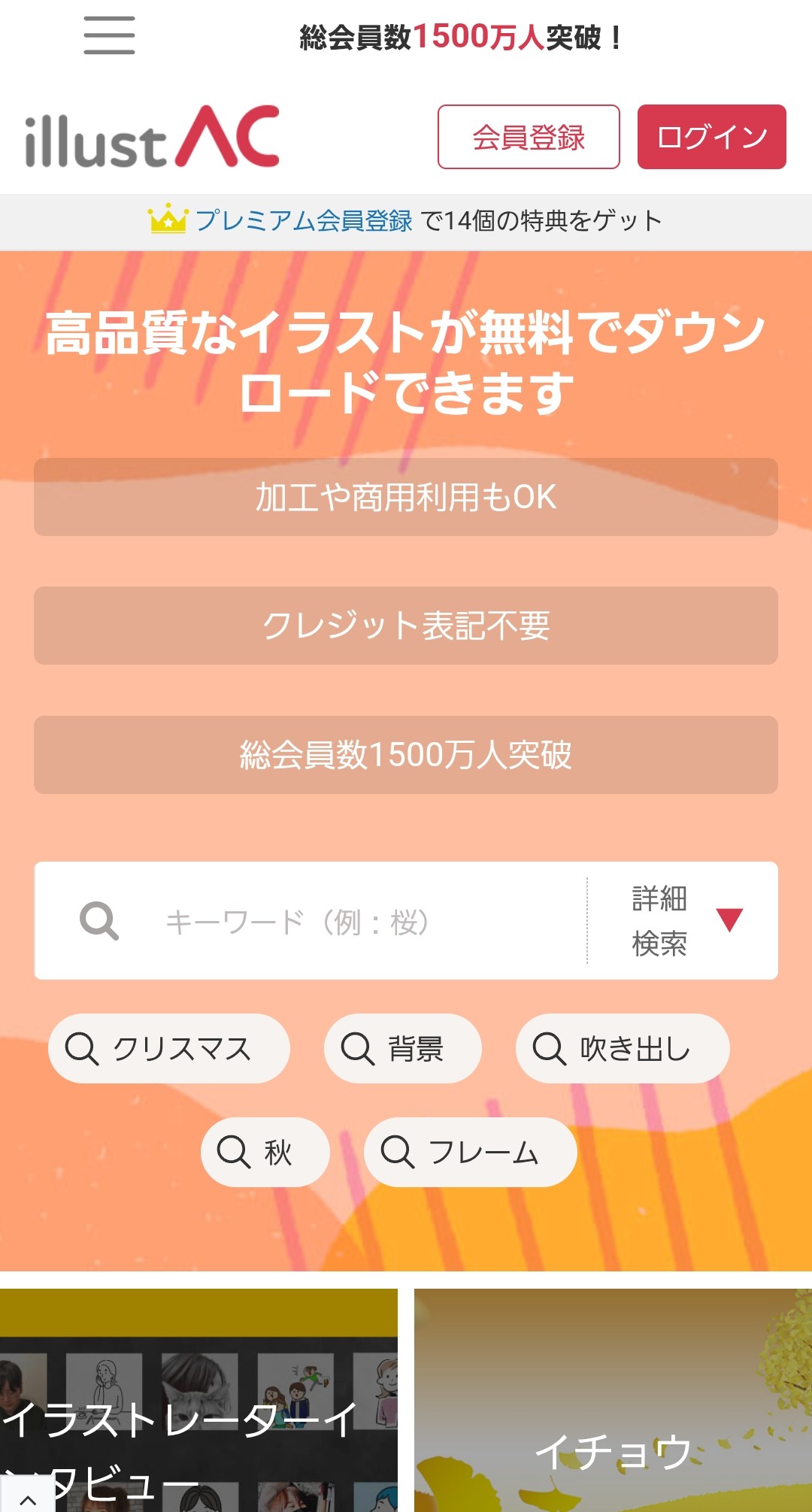Select the 背景 keyword chip
This screenshot has width=812, height=1512.
402,1048
